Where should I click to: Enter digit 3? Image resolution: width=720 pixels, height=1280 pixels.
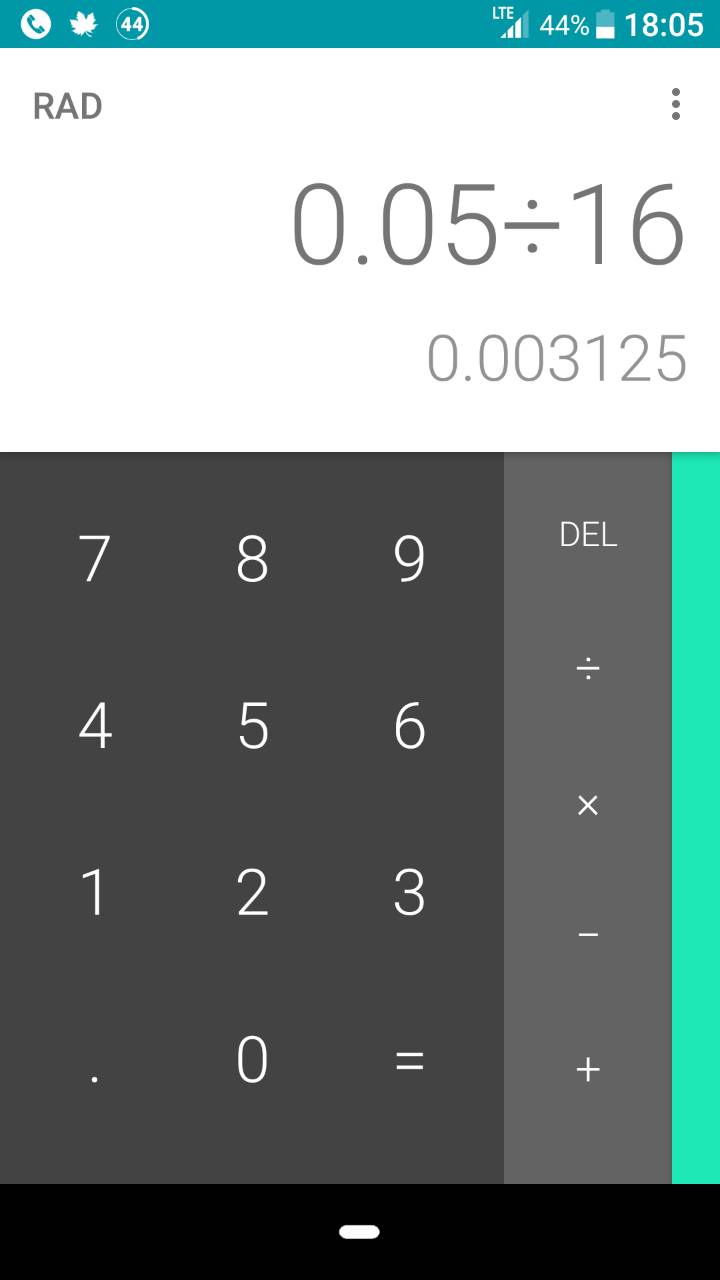410,892
